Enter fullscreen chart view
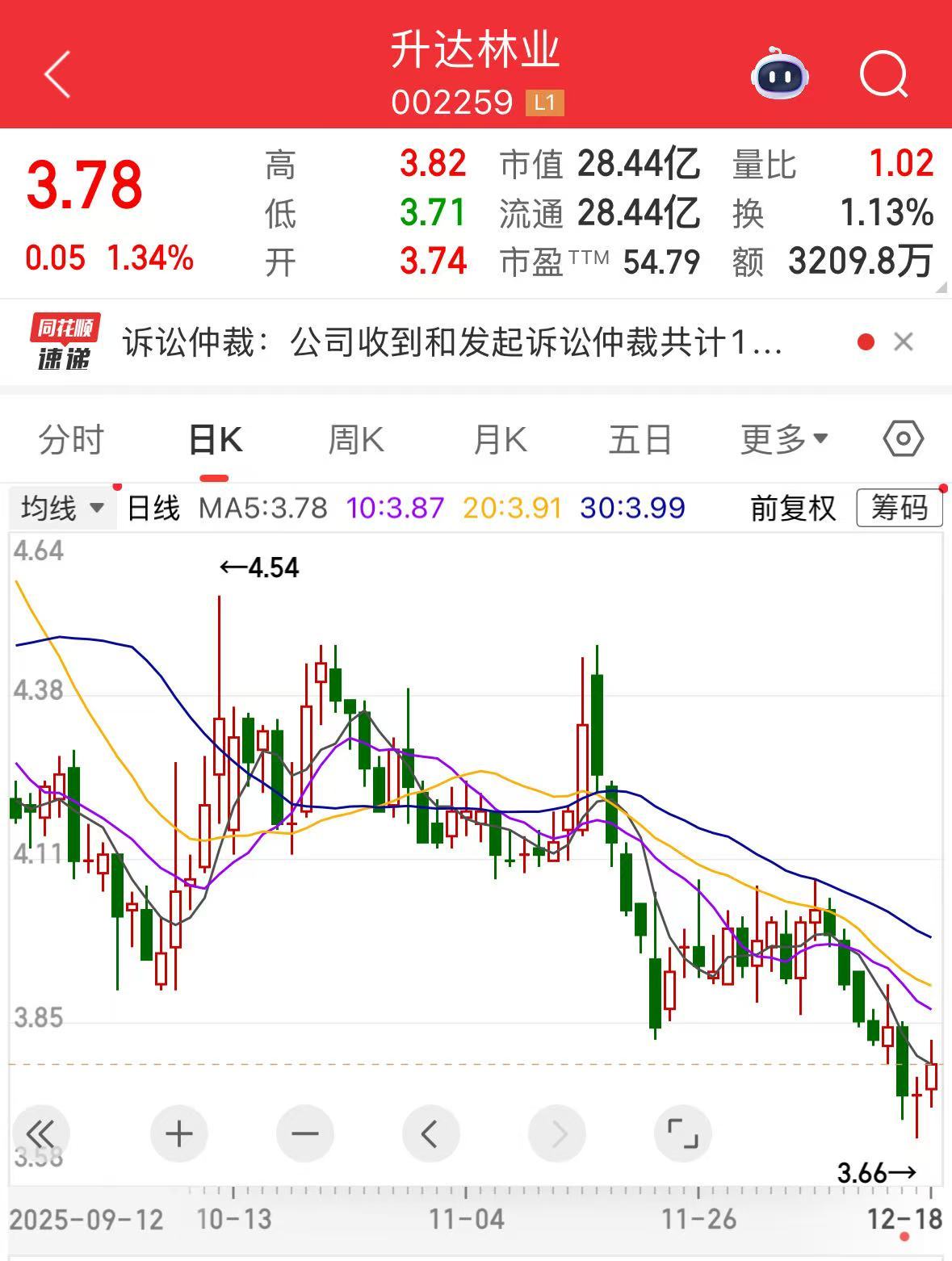The height and width of the screenshot is (1261, 952). (682, 1134)
